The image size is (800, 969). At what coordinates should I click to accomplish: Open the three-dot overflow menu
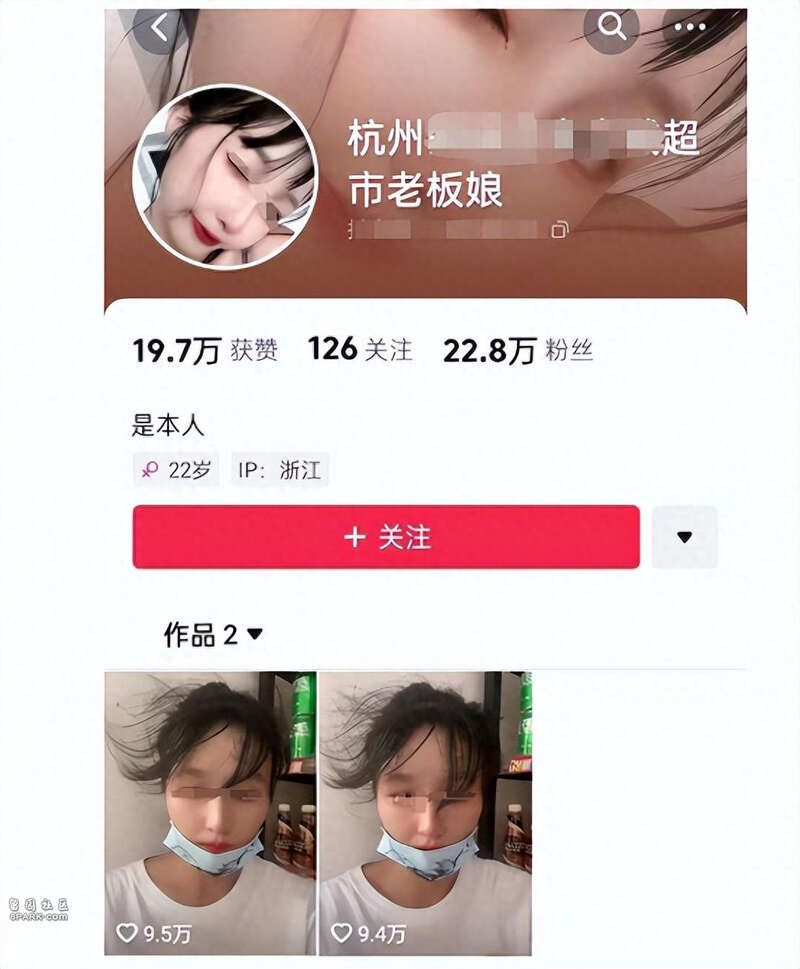[x=689, y=28]
